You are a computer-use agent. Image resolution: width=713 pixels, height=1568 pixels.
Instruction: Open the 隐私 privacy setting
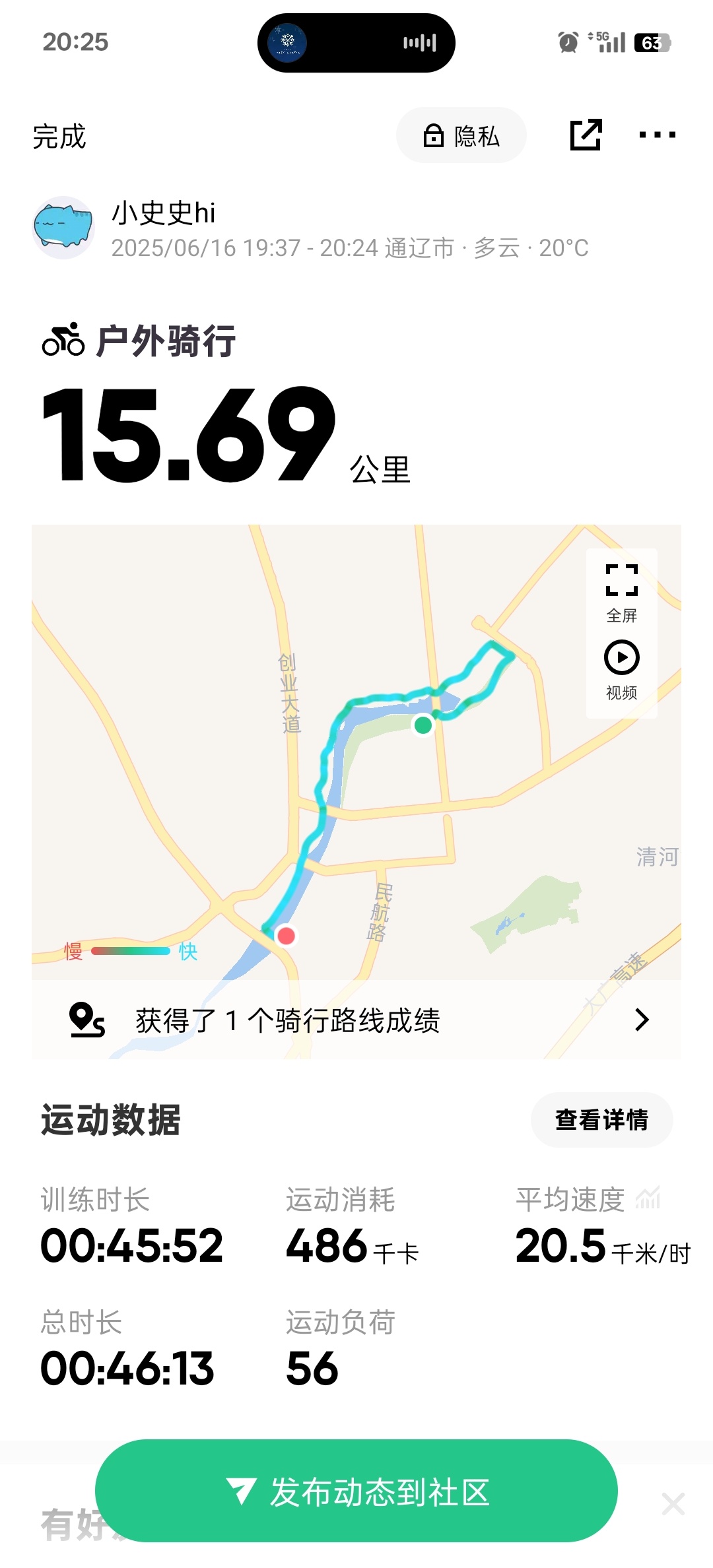pos(461,135)
